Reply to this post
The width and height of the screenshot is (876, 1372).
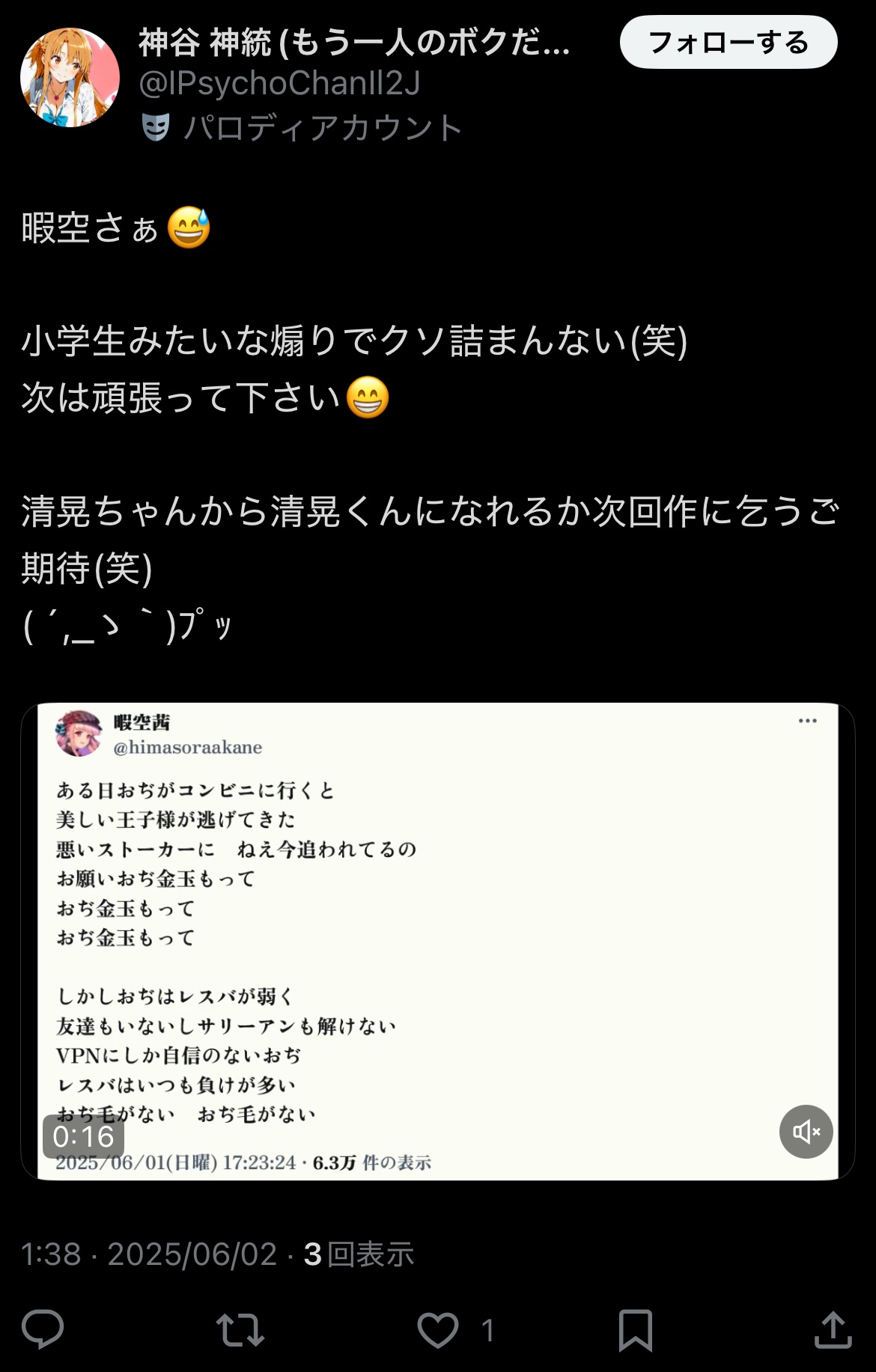point(43,1329)
